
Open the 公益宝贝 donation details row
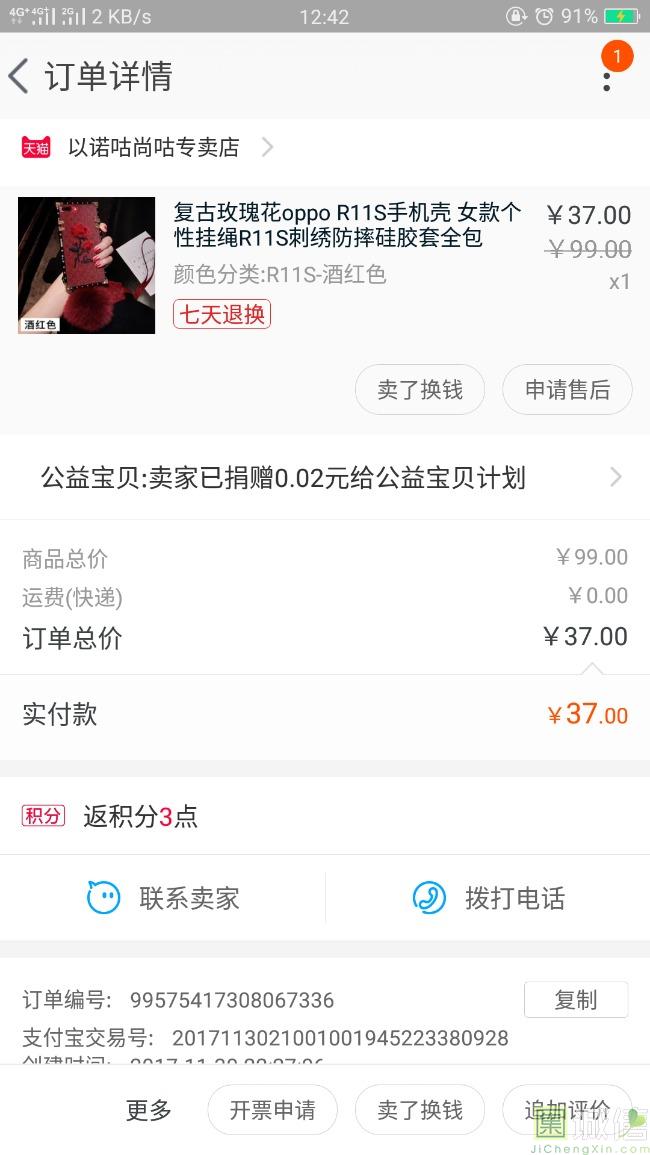325,478
